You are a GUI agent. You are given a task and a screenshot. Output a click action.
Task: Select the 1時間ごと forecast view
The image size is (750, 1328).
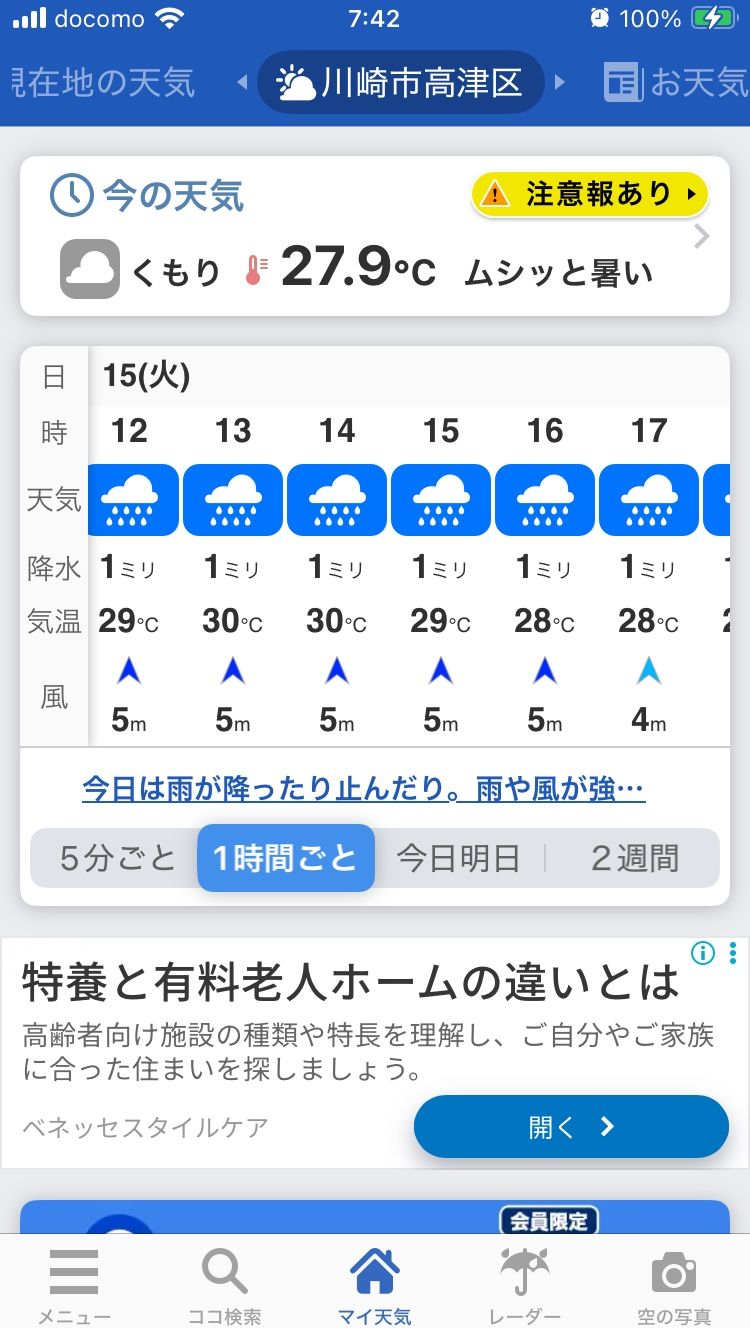click(286, 858)
